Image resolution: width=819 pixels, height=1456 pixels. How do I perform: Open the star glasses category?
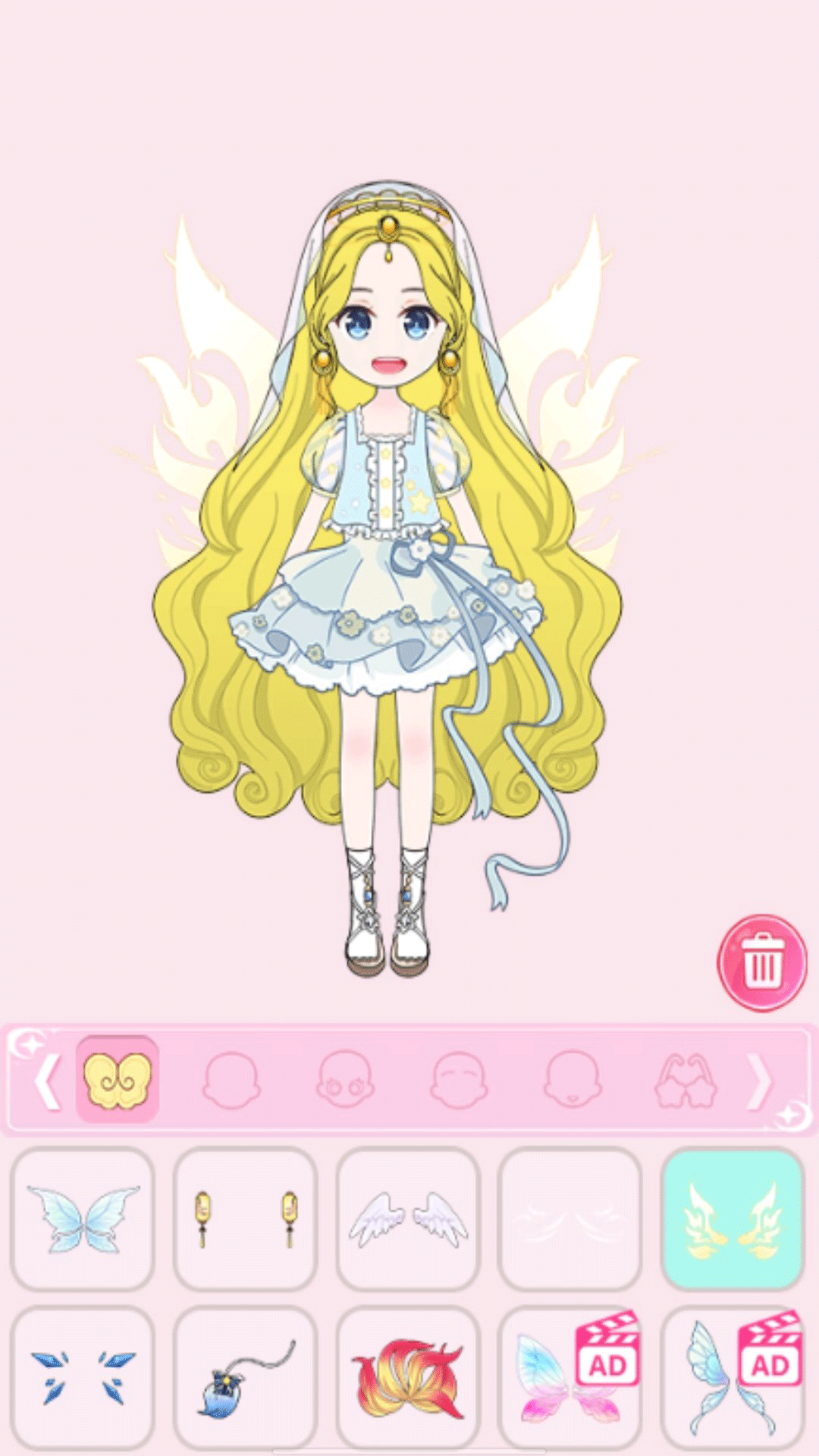[686, 1080]
